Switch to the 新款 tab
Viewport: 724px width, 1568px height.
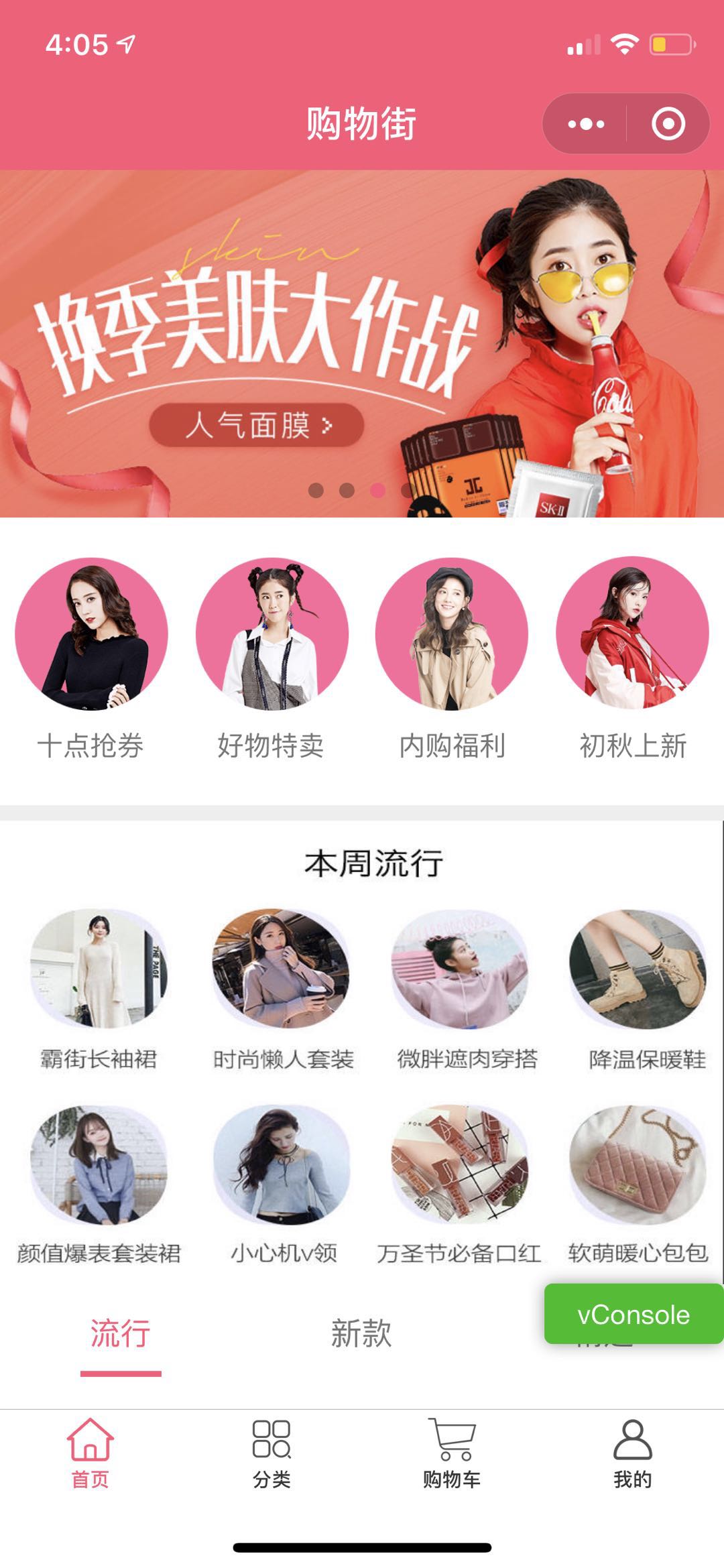[361, 1333]
